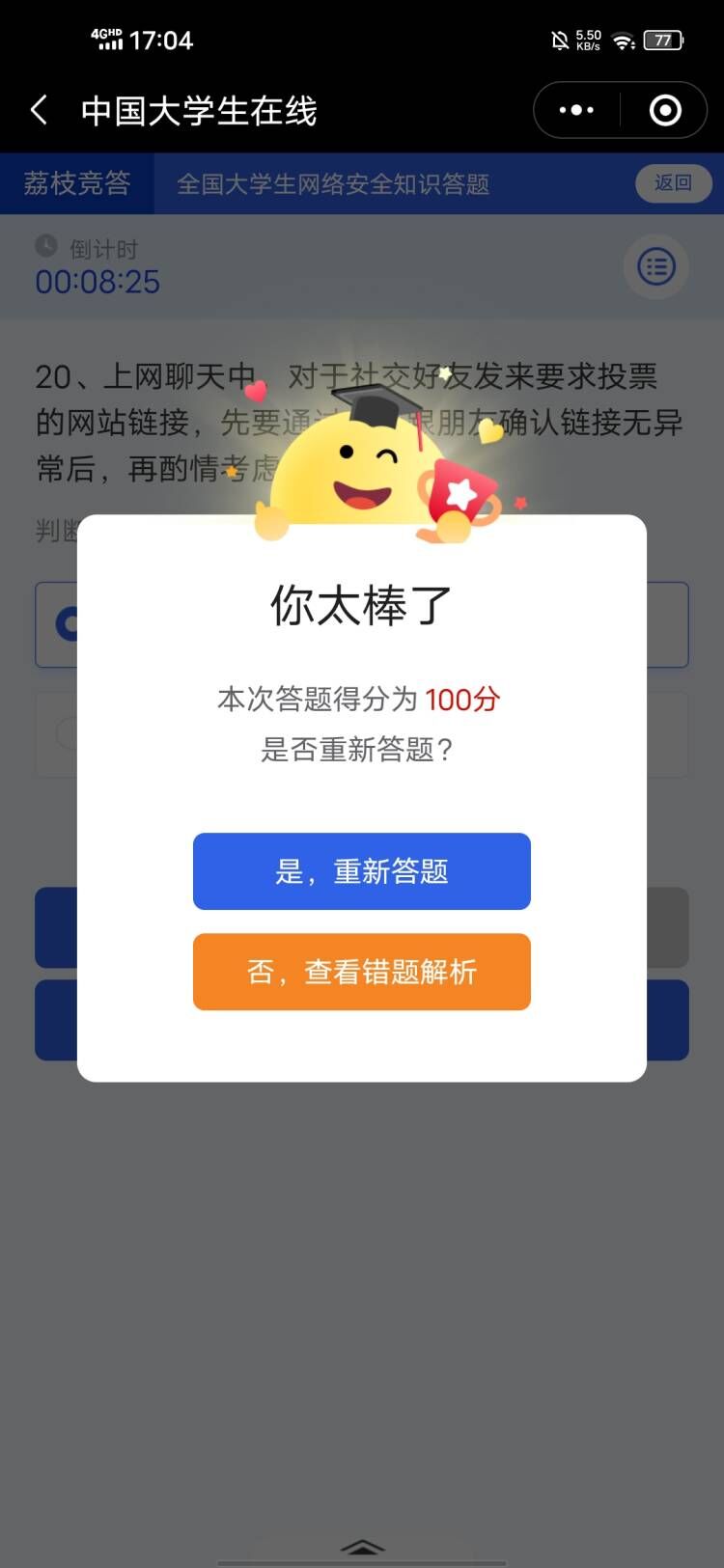Image resolution: width=724 pixels, height=1568 pixels.
Task: Go back using the header arrow
Action: [40, 110]
